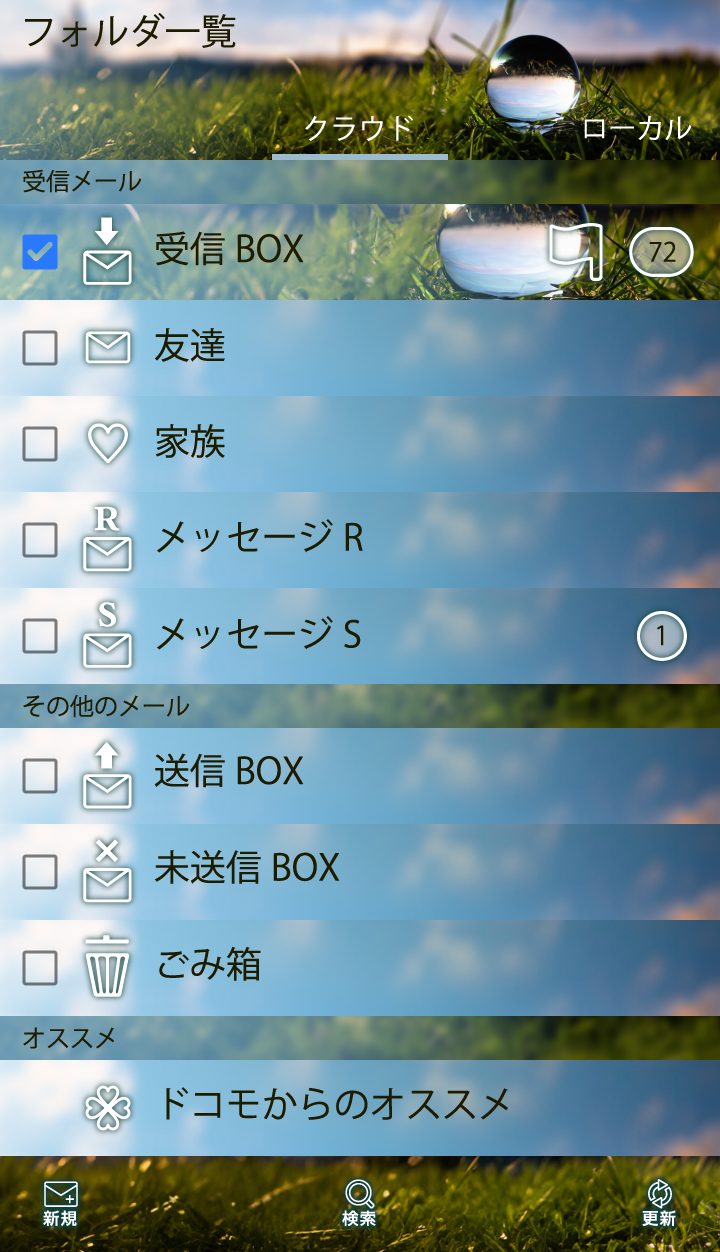Open ドコモからのオススメ
The image size is (720, 1252).
click(334, 1105)
